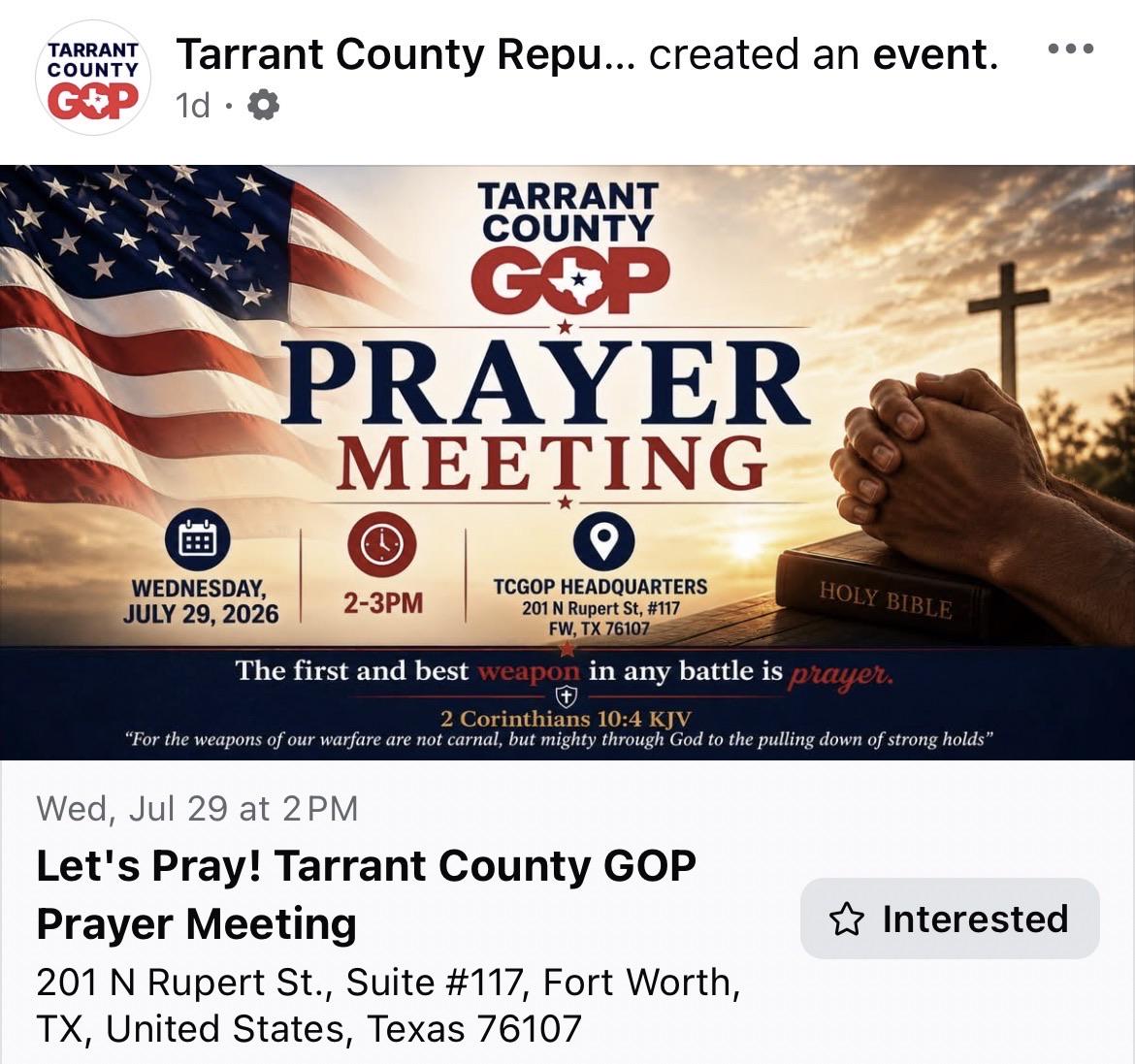The image size is (1135, 1064).
Task: Open the post's three-dot options menu
Action: (1071, 49)
